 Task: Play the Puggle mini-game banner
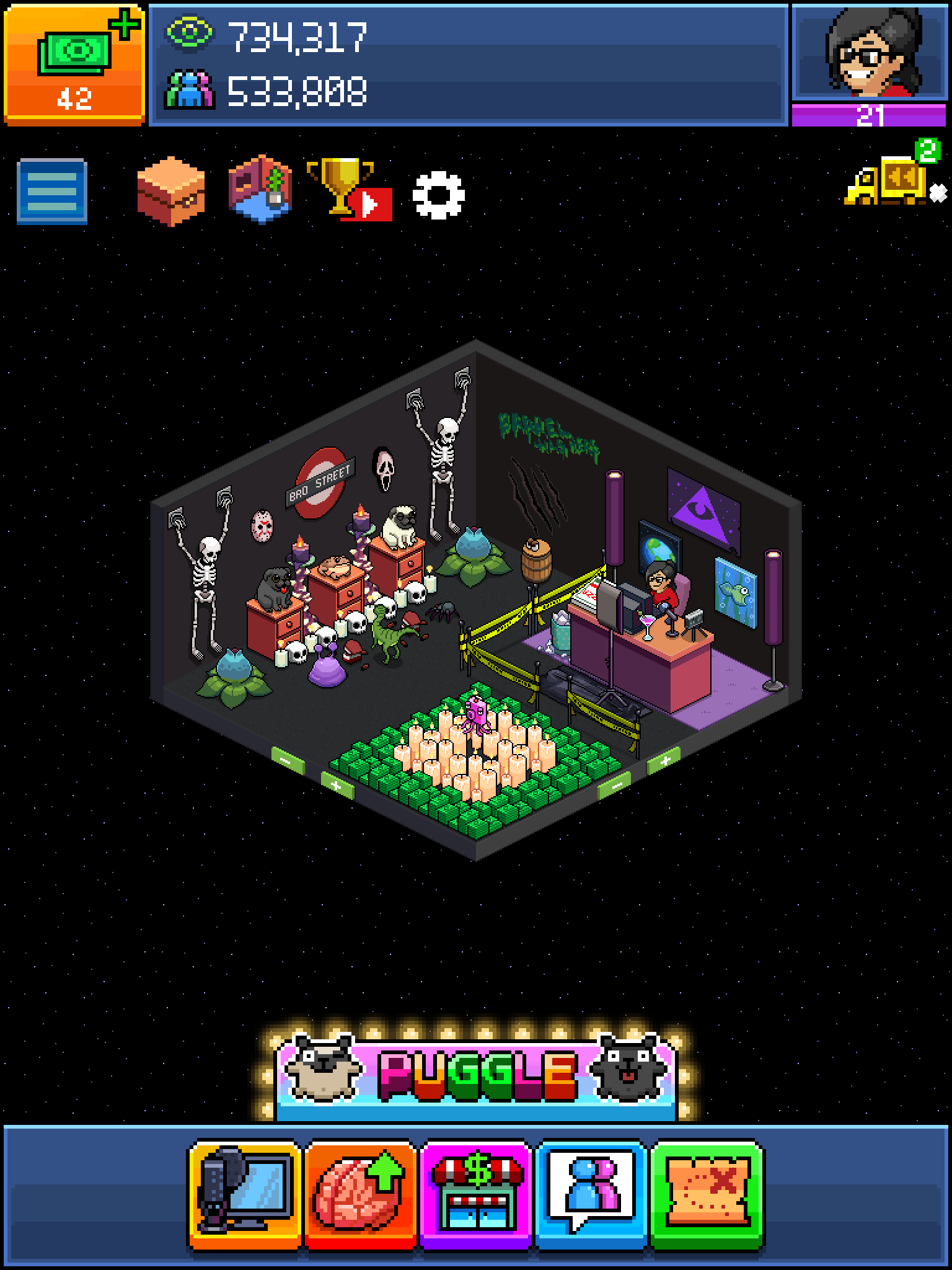(476, 1074)
